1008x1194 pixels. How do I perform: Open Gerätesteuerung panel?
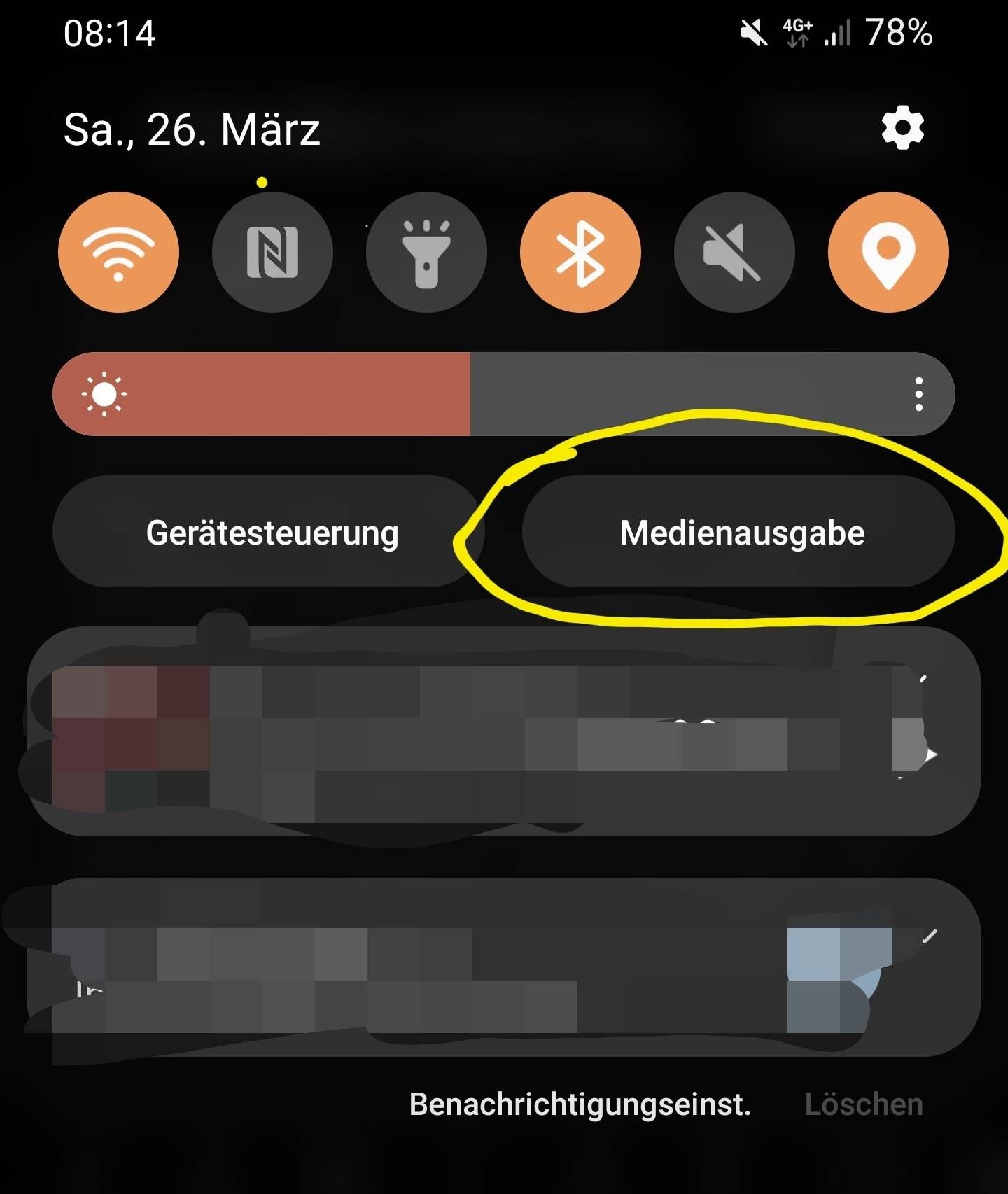tap(272, 532)
